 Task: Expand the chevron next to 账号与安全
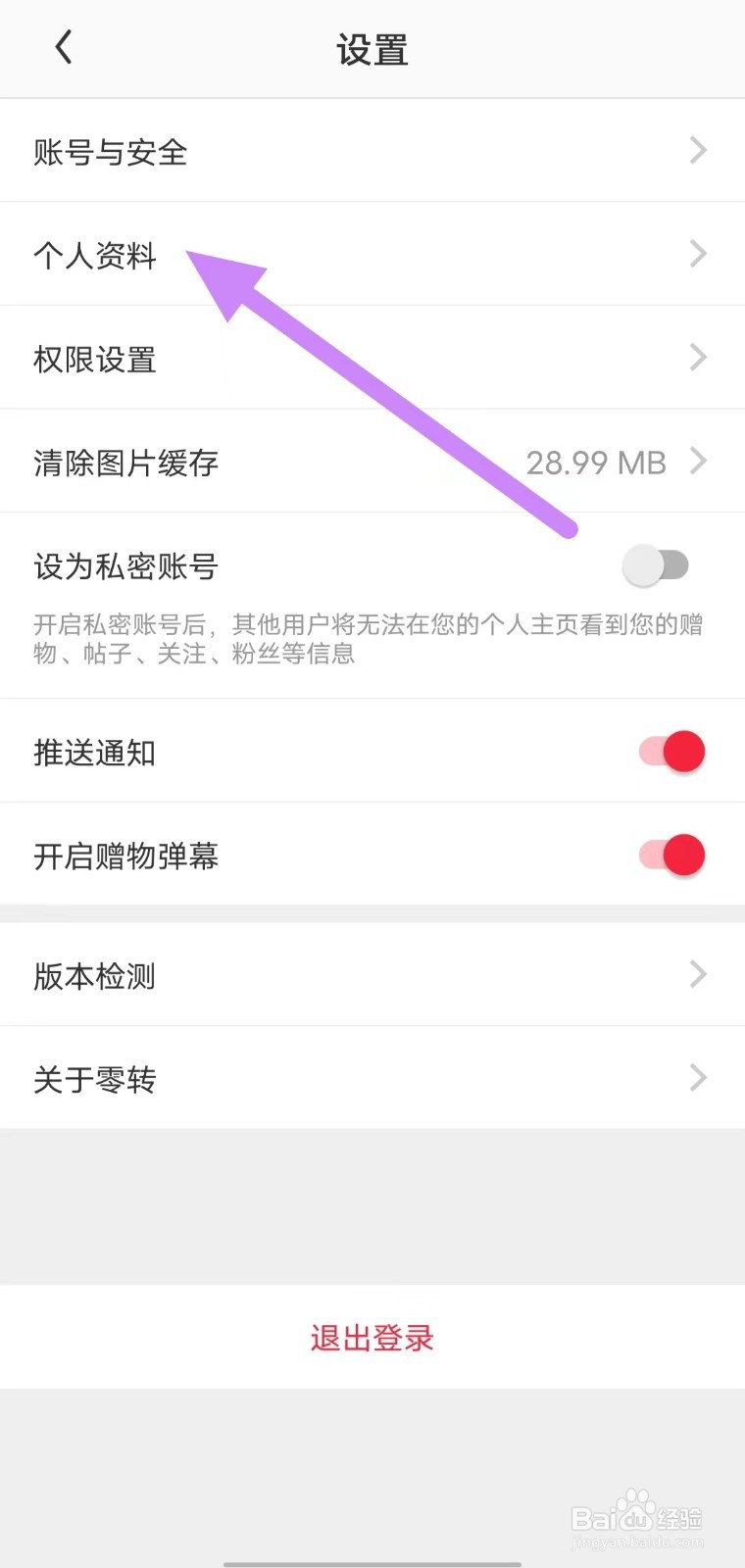tap(698, 151)
